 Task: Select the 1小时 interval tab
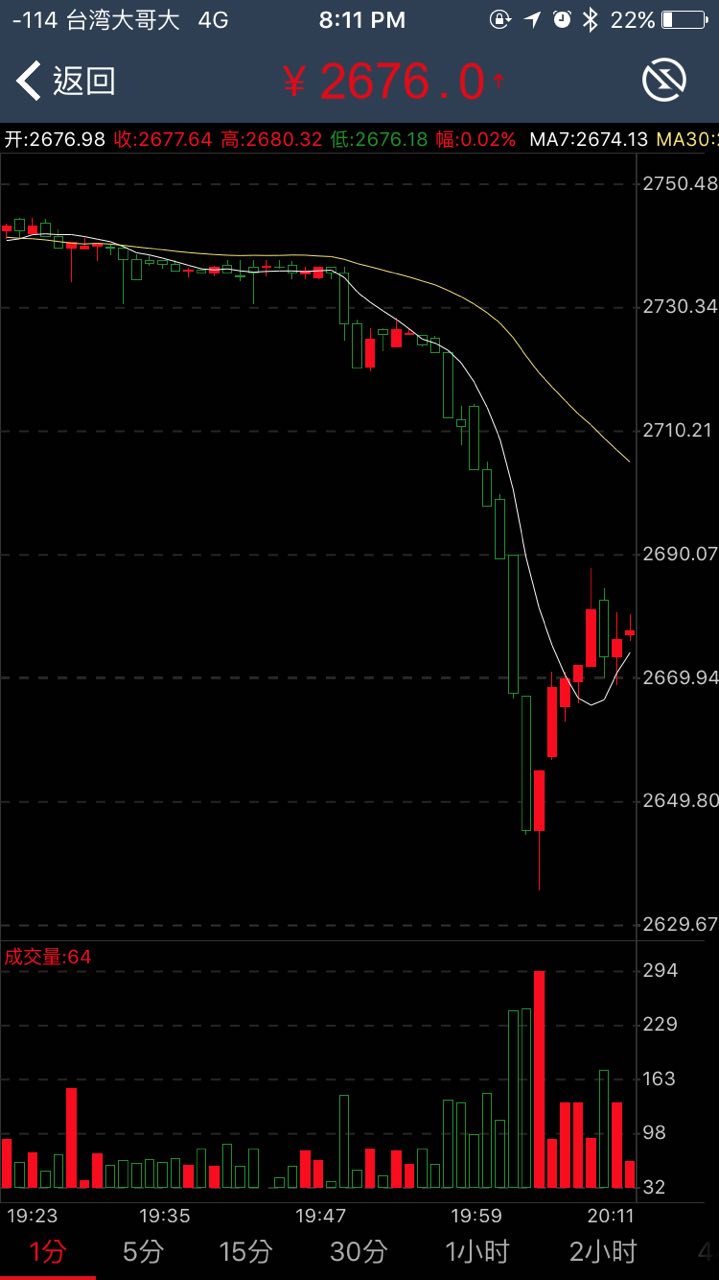click(x=477, y=1251)
